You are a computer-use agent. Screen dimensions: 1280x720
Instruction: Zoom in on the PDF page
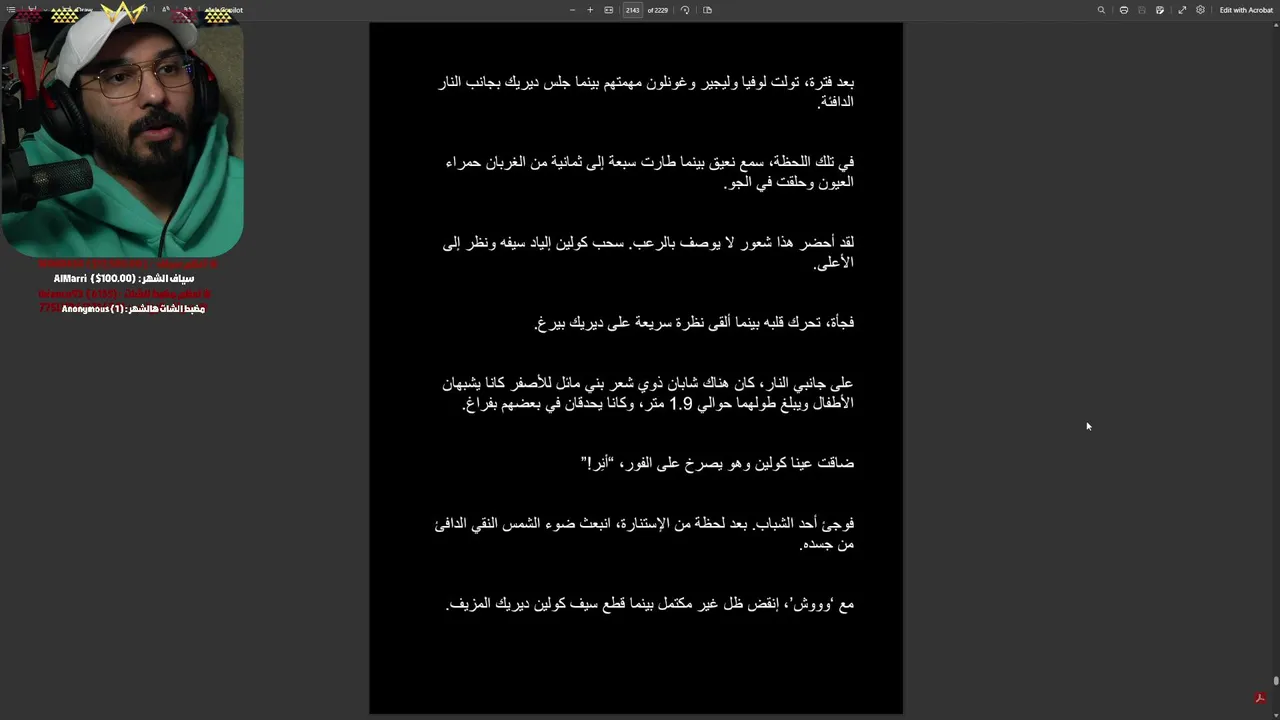click(x=590, y=10)
